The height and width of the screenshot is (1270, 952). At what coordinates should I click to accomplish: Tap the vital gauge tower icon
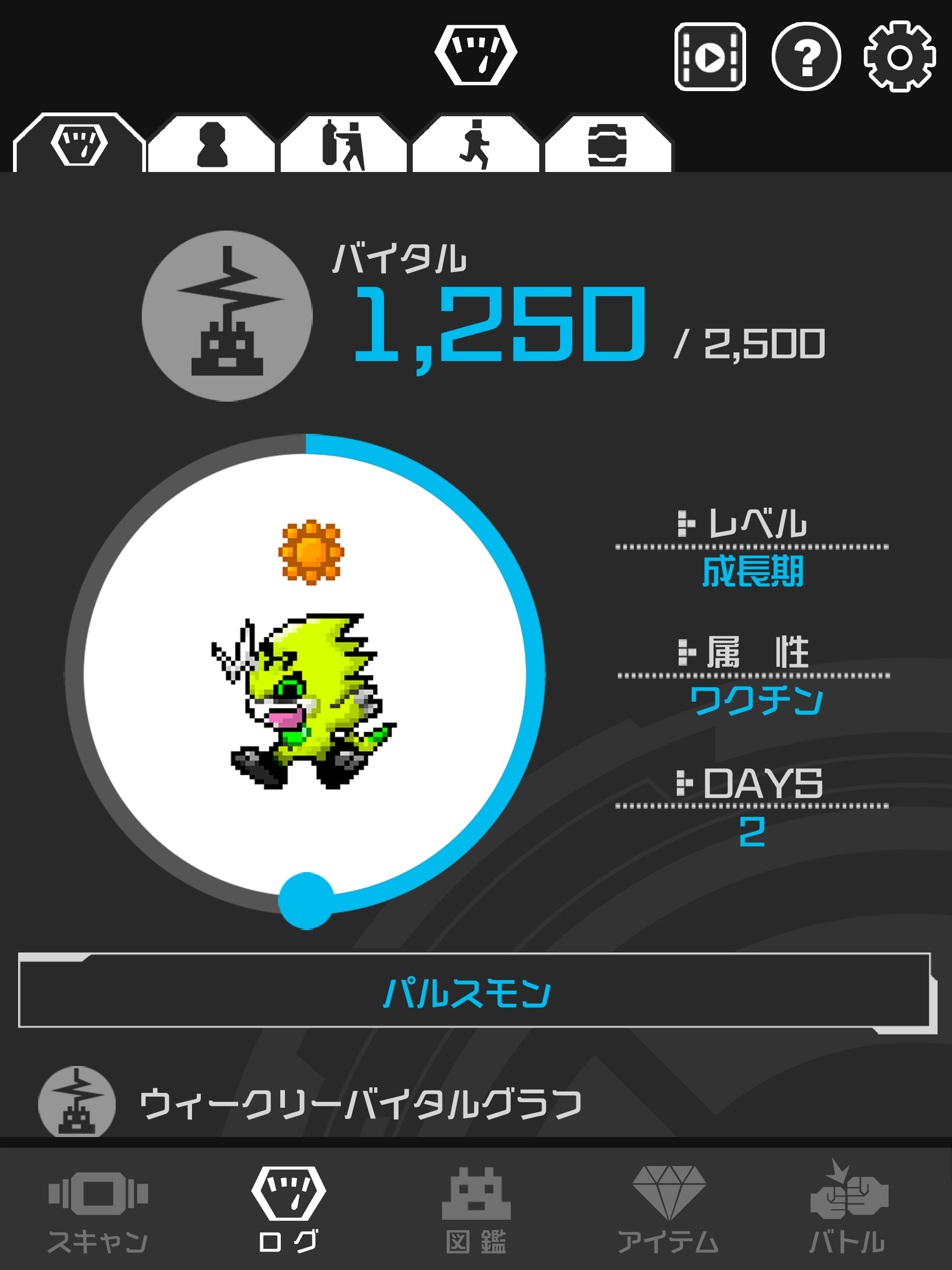227,315
